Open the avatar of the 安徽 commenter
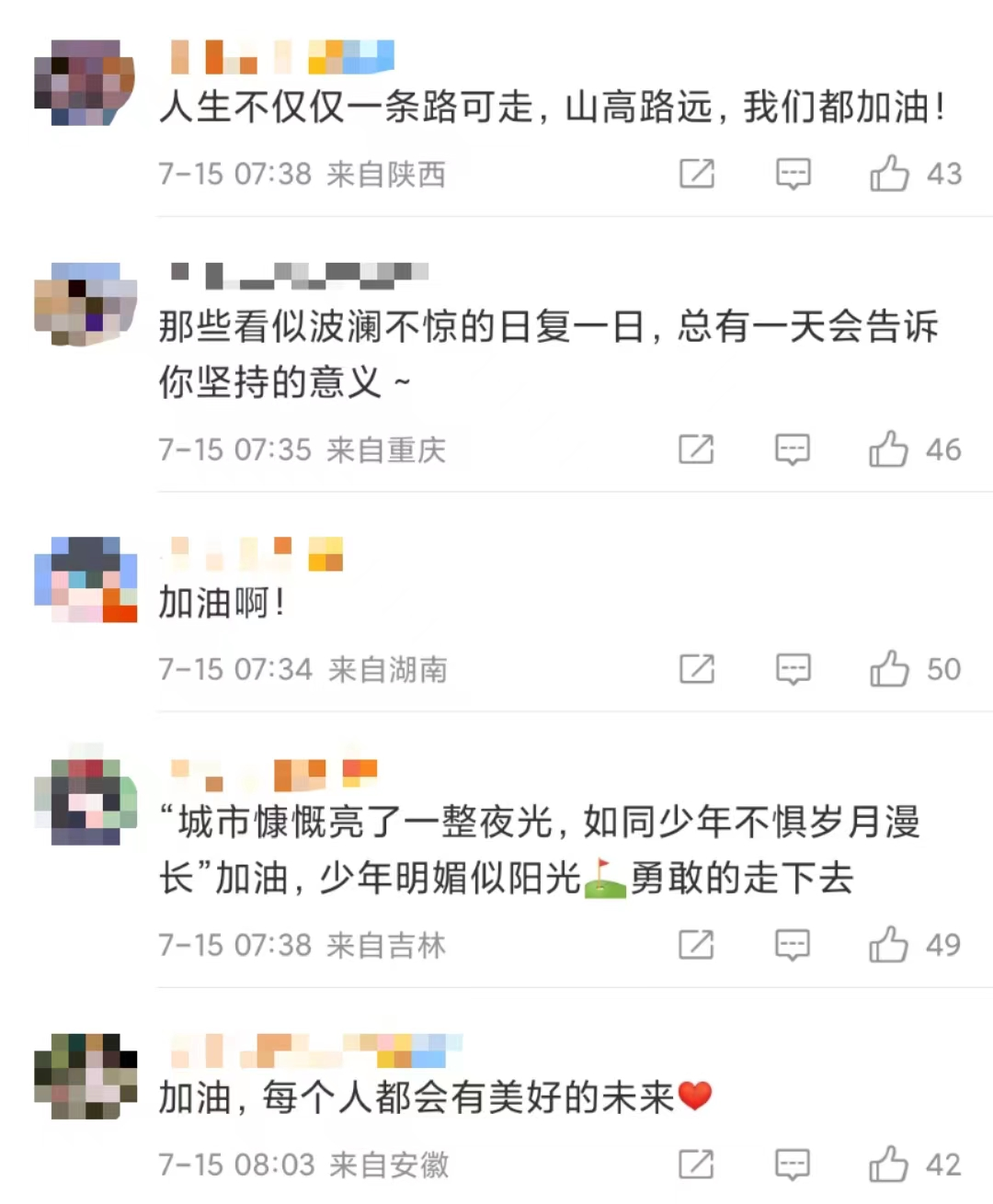 [85, 1075]
